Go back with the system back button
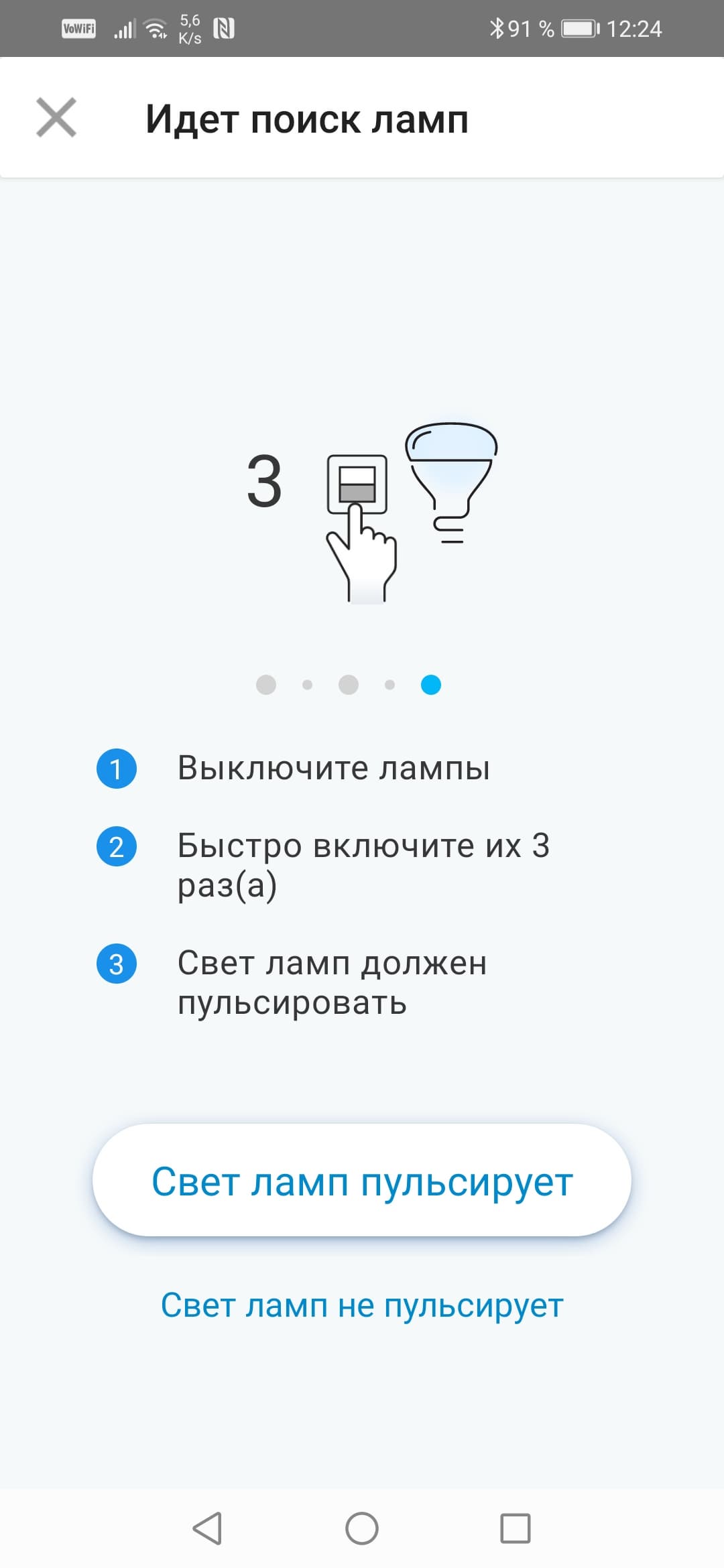This screenshot has height=1568, width=724. (207, 1528)
